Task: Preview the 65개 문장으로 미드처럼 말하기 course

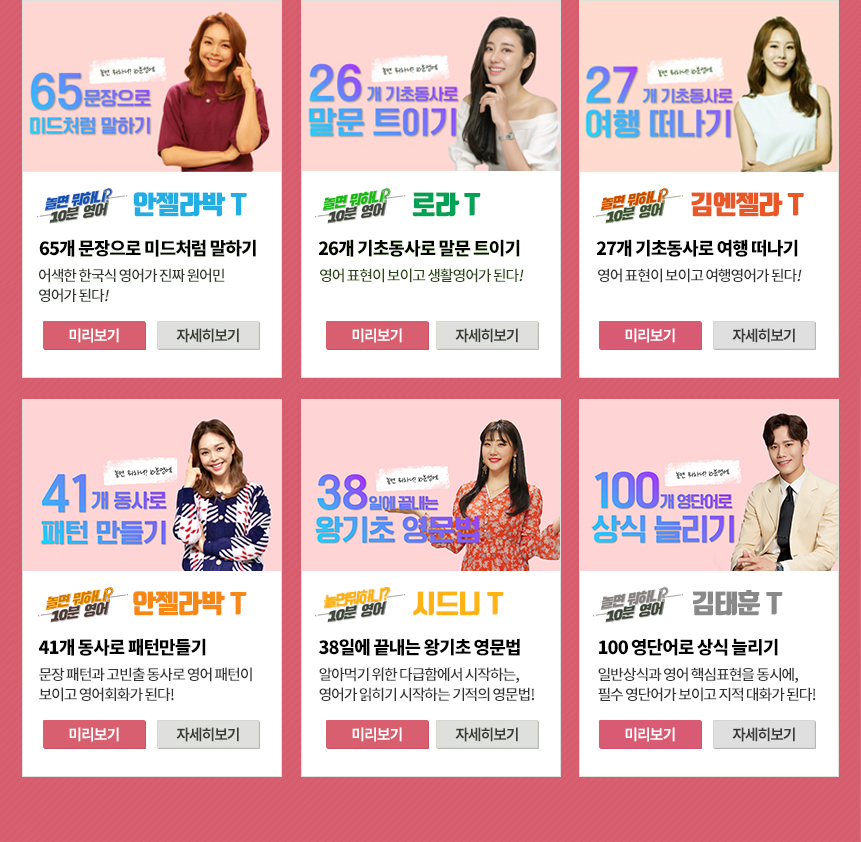Action: coord(94,335)
